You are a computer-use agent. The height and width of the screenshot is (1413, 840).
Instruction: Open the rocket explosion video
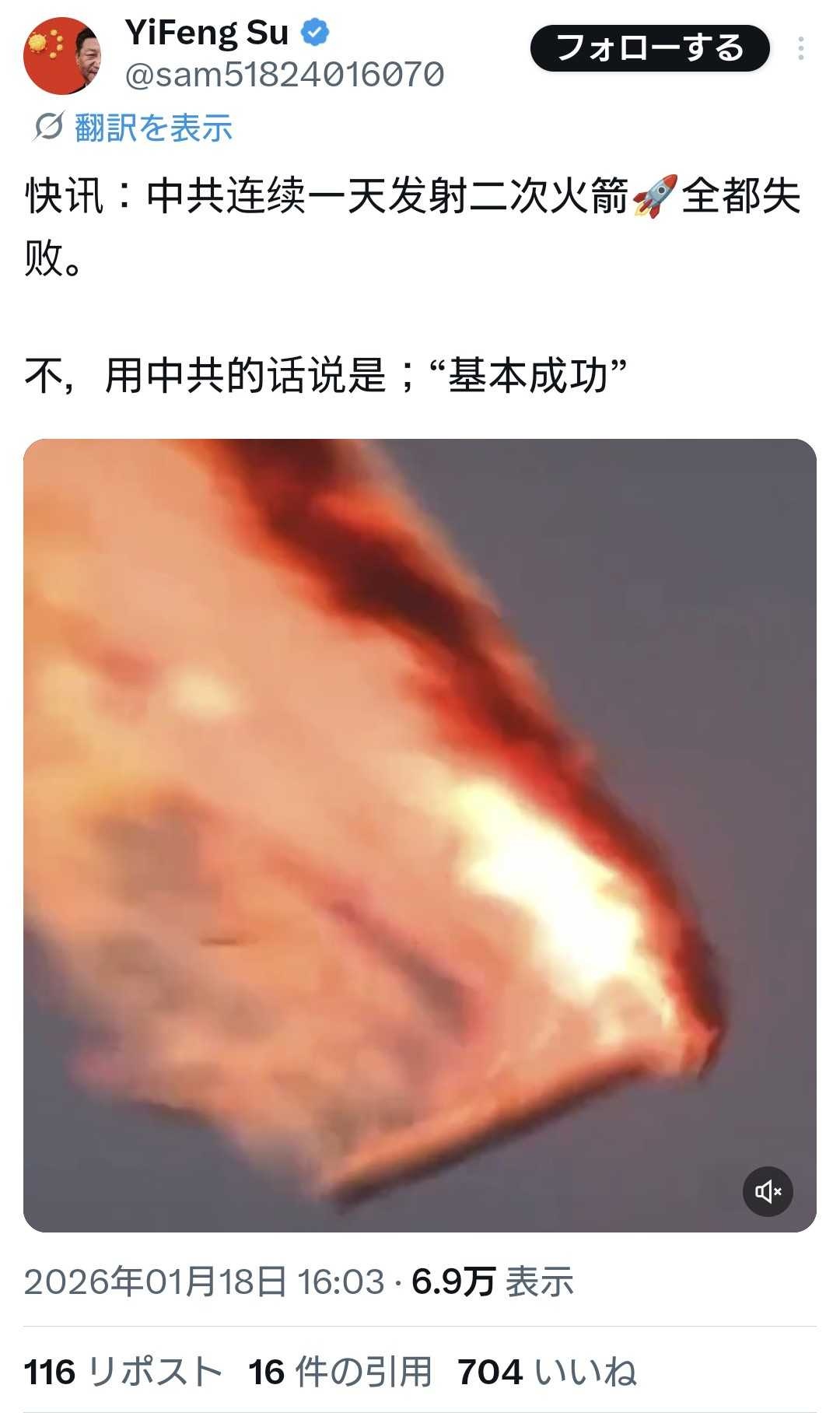tap(420, 834)
